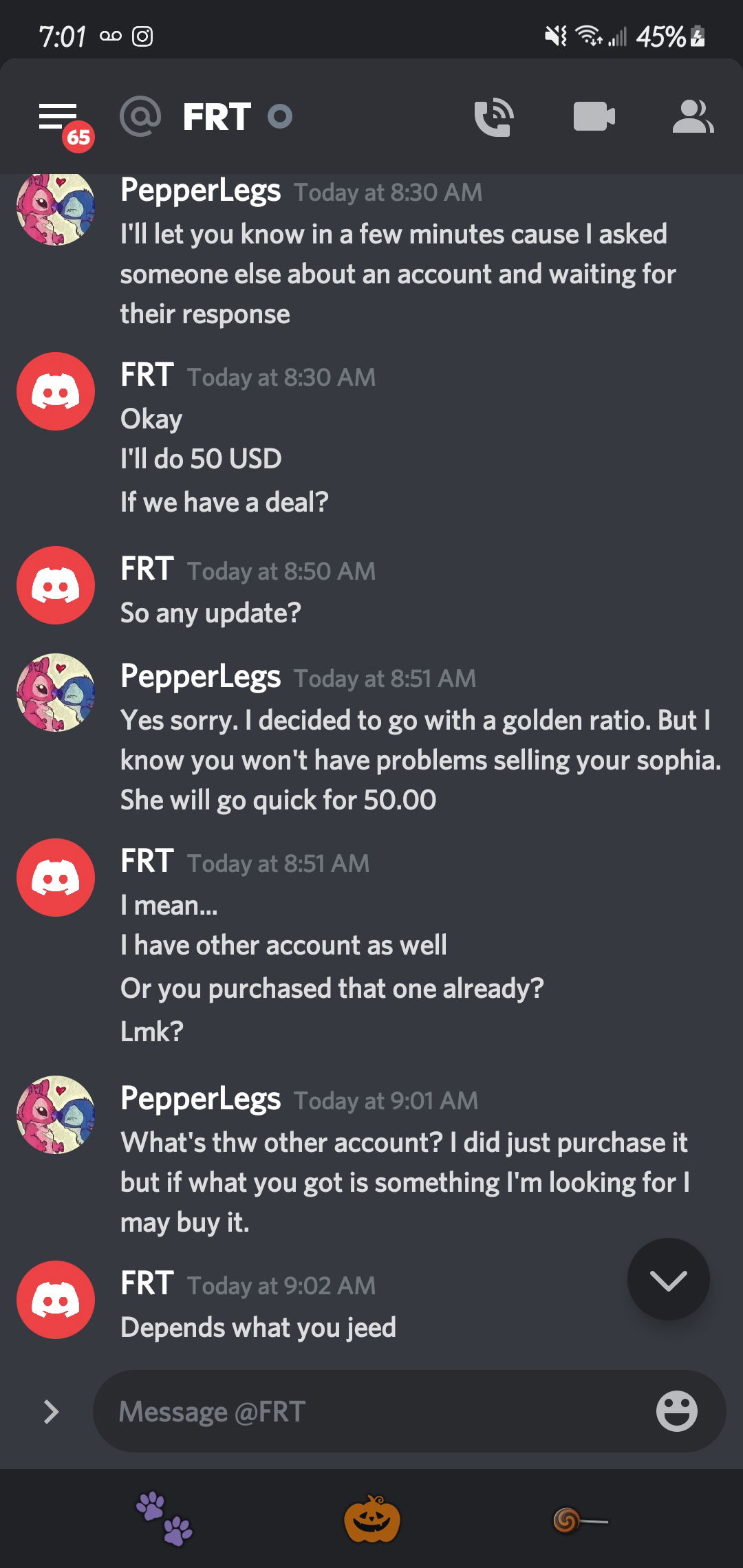Open the channel list hamburger menu
Screen dimensions: 743x1568
[x=58, y=117]
